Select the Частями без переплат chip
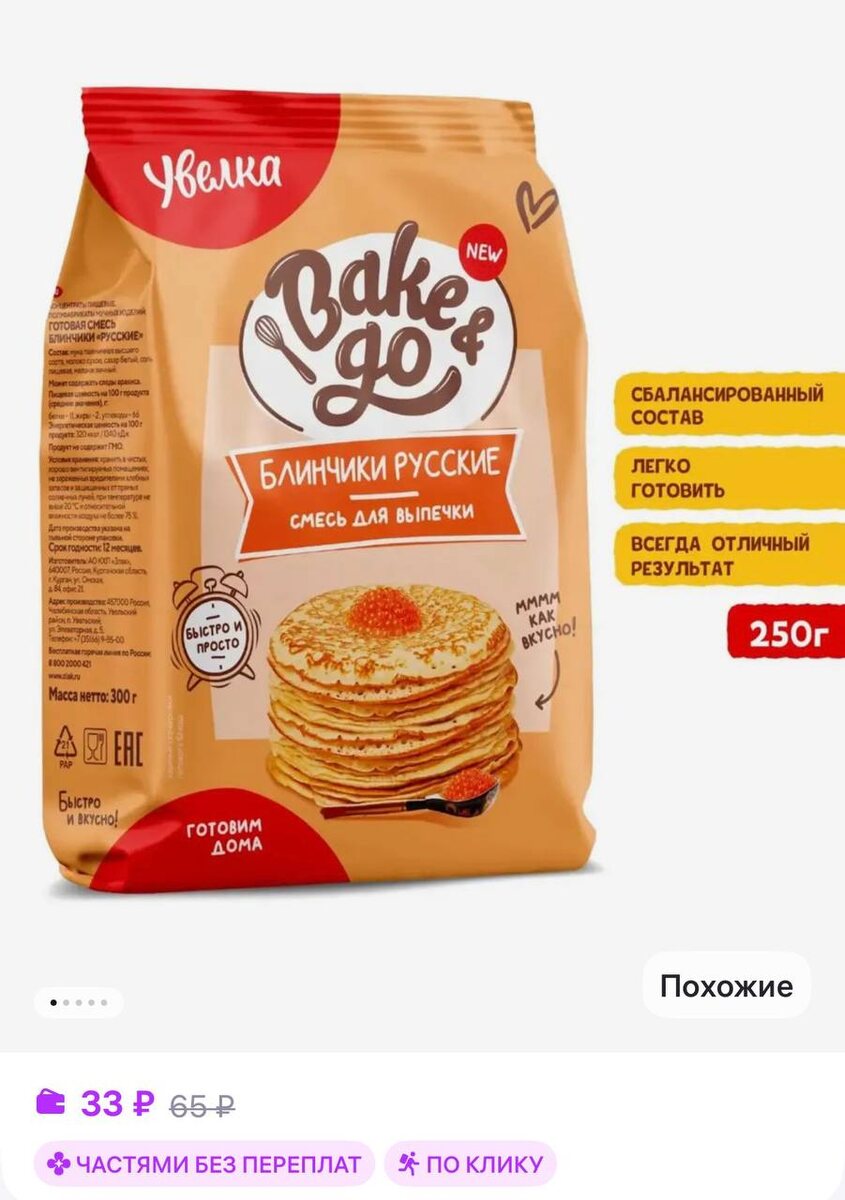The height and width of the screenshot is (1200, 845). [204, 1164]
